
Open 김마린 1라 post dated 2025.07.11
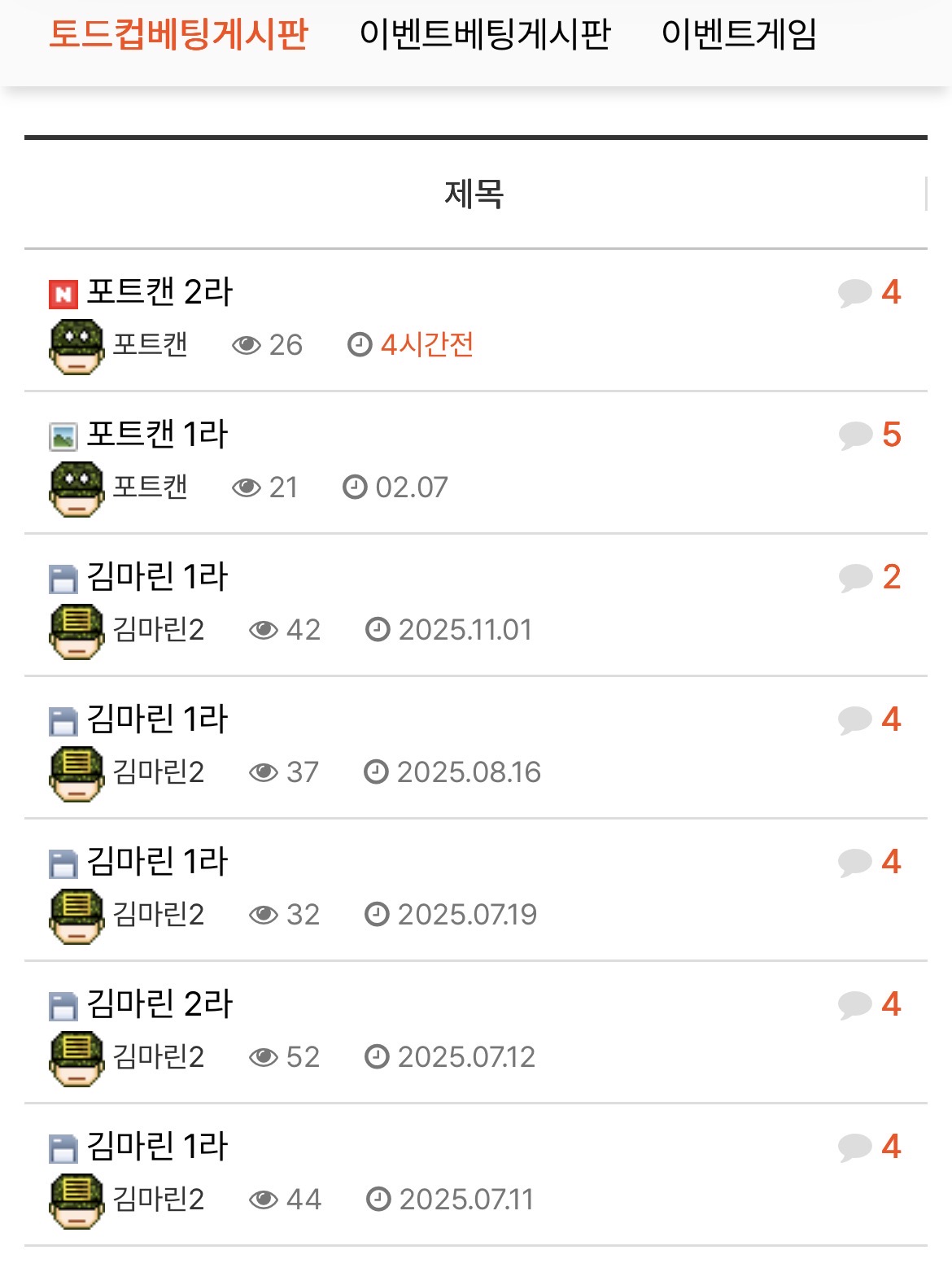click(157, 1147)
